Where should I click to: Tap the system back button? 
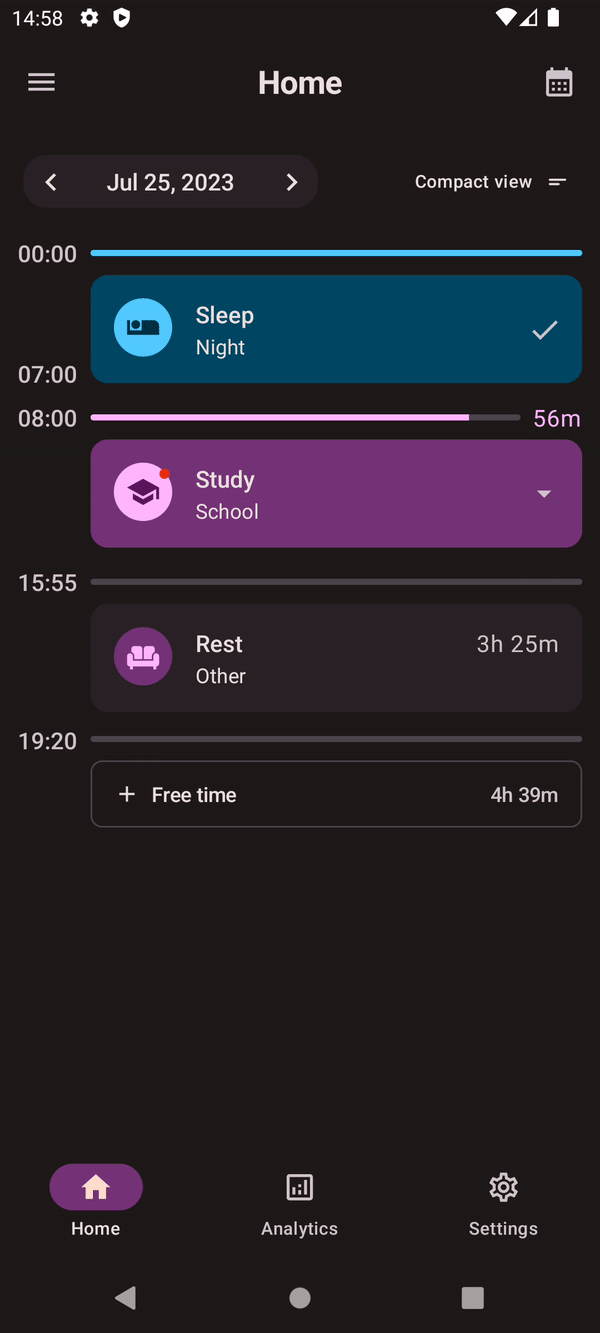[126, 1298]
